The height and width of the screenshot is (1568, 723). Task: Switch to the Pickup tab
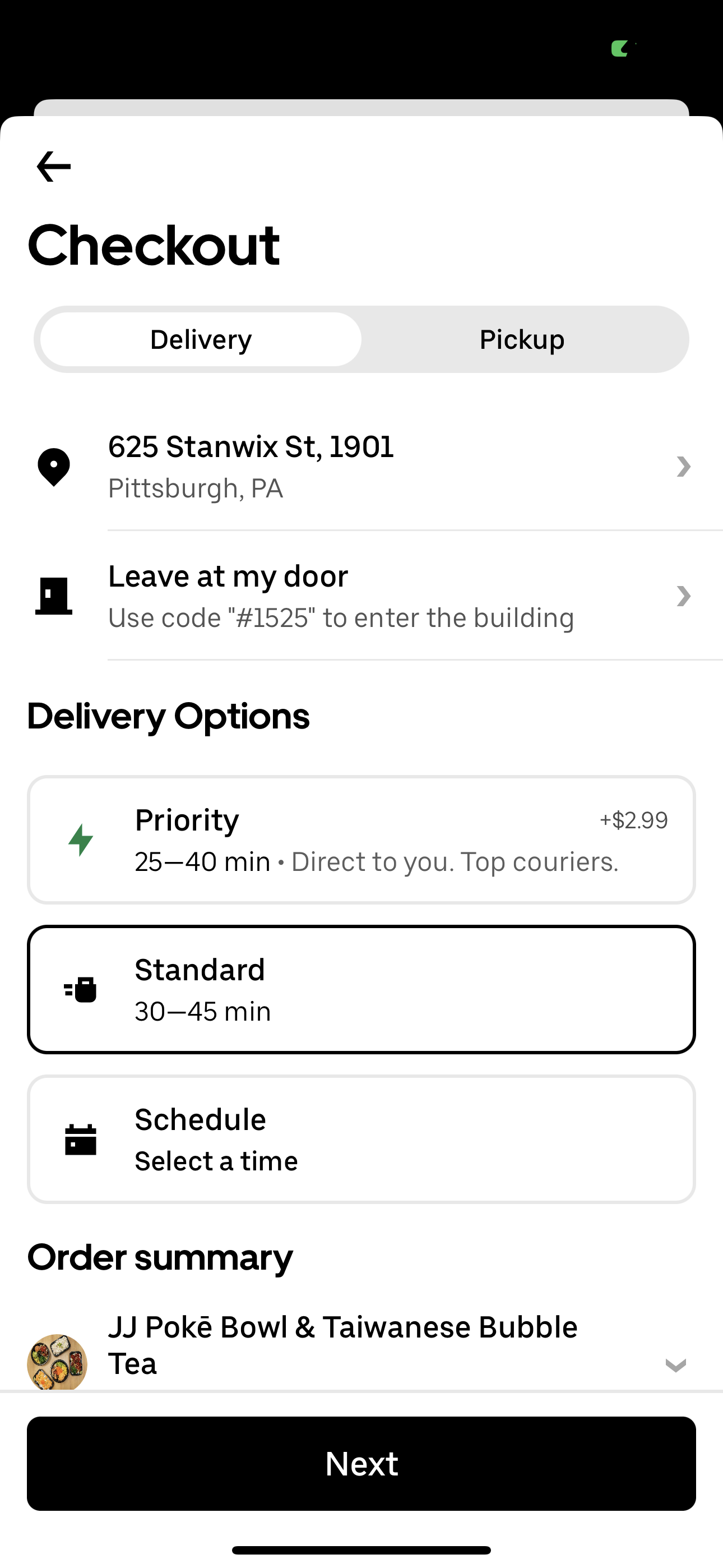[x=521, y=339]
